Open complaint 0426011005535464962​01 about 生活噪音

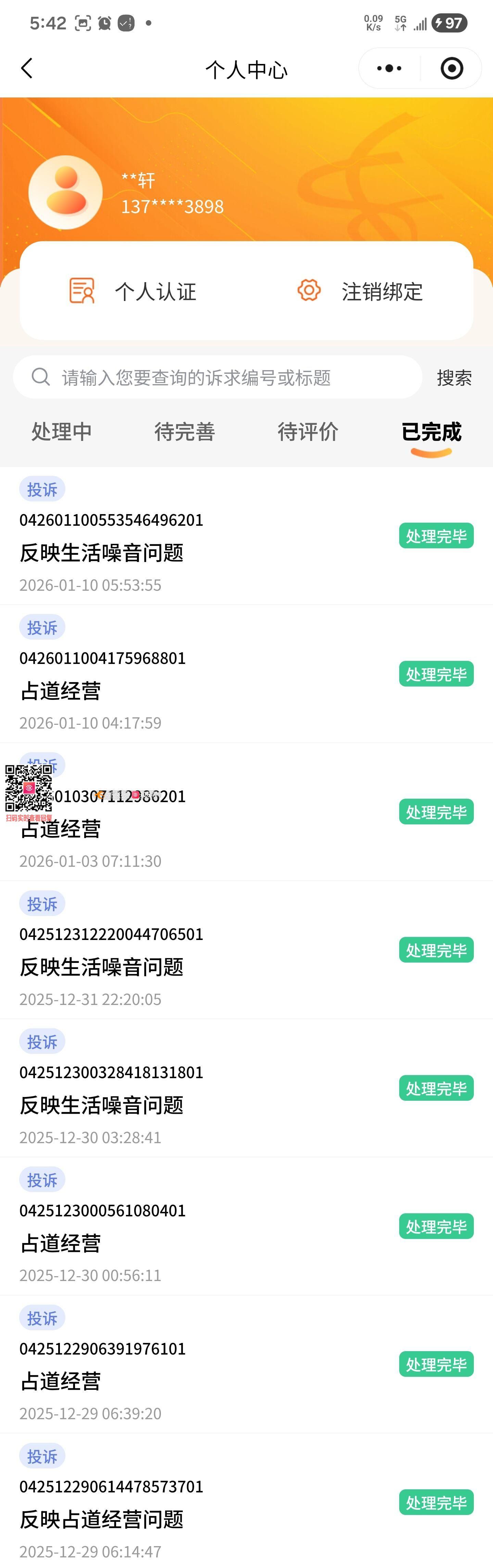click(x=183, y=536)
